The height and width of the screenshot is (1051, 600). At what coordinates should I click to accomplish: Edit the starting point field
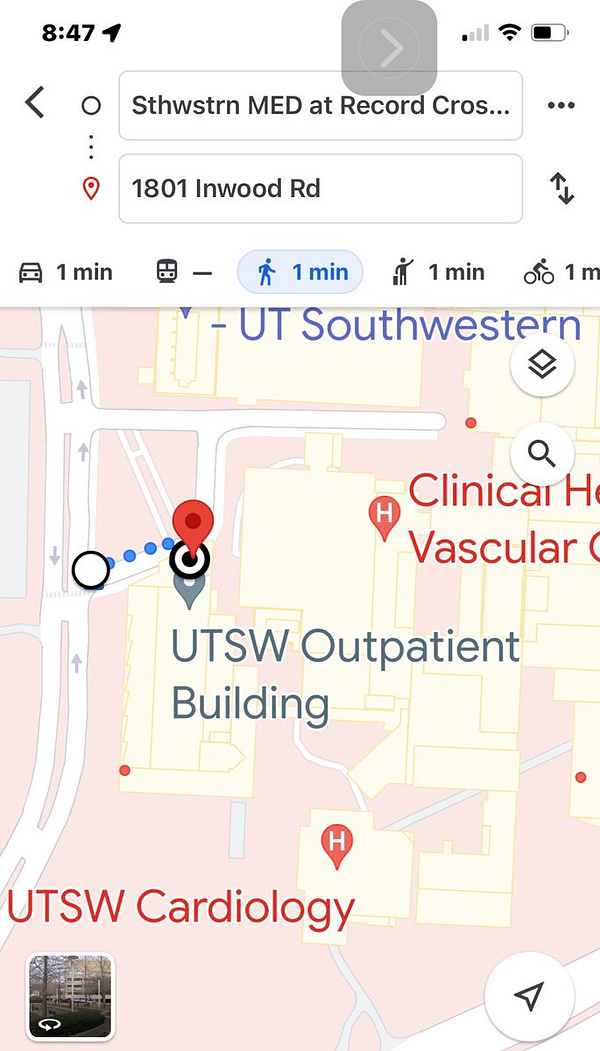coord(320,106)
